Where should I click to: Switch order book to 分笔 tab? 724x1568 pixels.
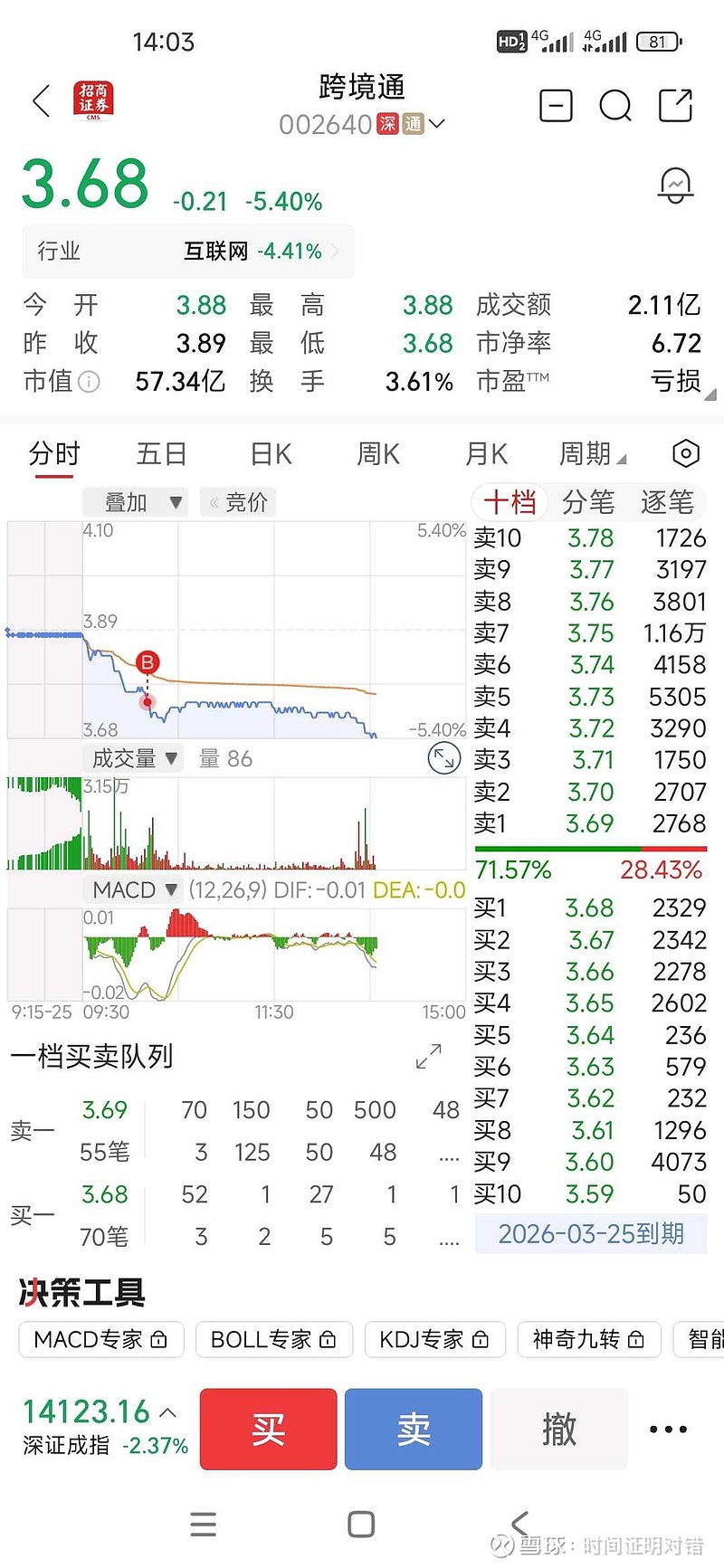588,502
